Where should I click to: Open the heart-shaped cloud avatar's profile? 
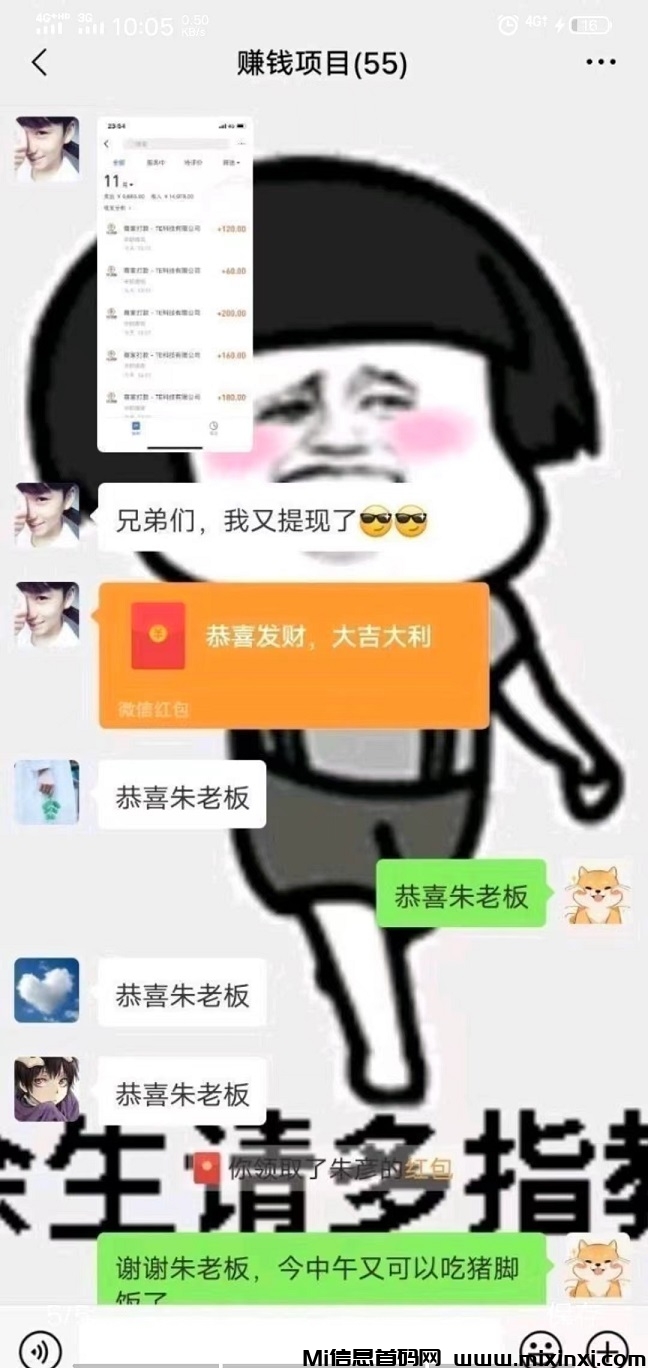[x=47, y=991]
